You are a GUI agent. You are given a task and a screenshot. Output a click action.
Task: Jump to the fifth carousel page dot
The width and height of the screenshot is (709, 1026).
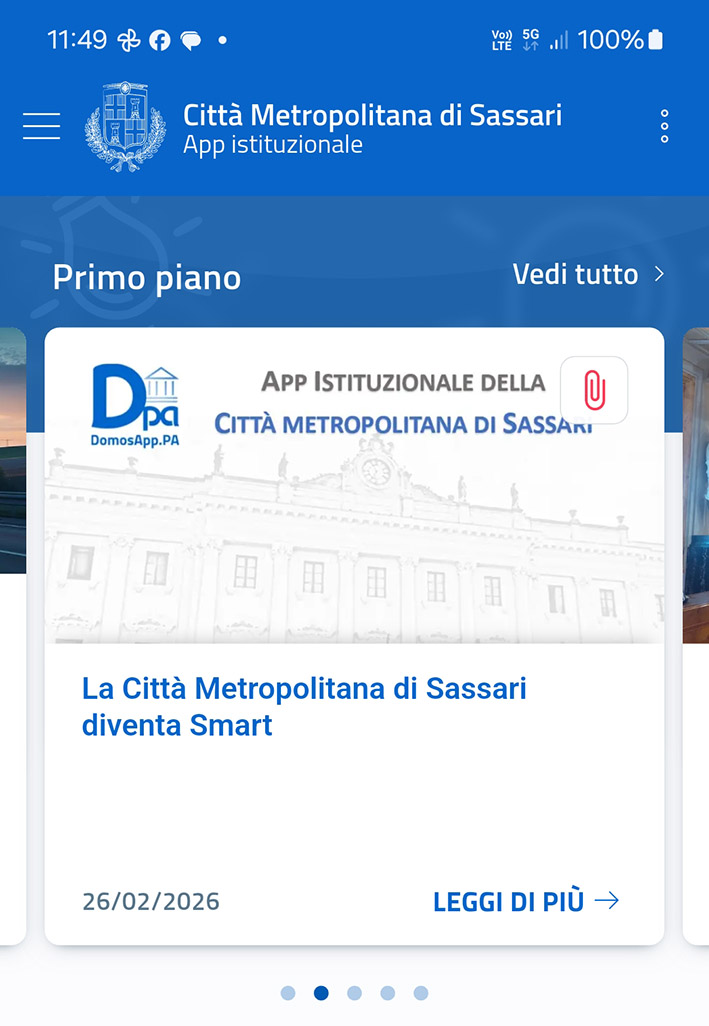point(421,993)
